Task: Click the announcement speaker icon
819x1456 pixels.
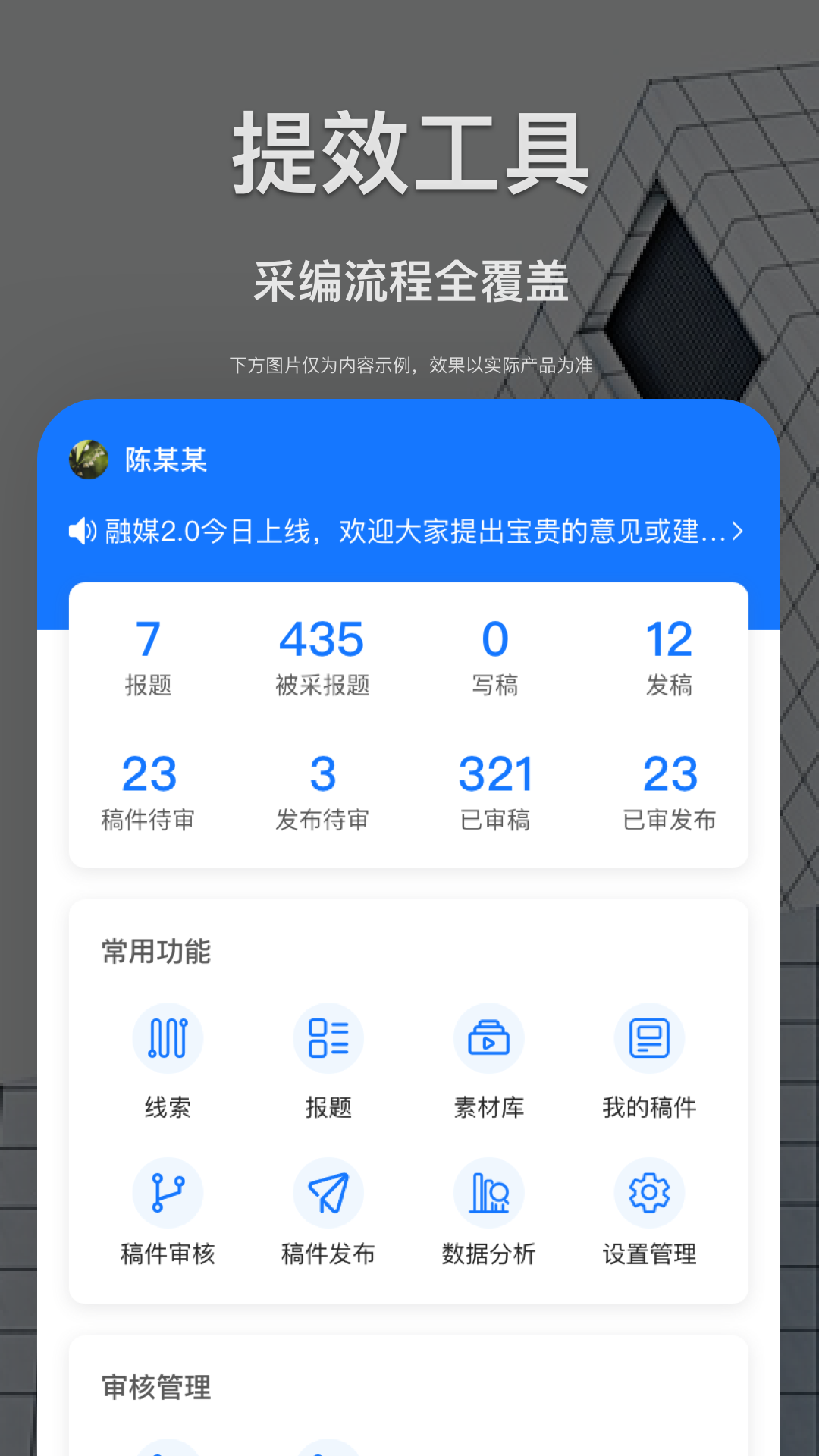Action: (80, 532)
